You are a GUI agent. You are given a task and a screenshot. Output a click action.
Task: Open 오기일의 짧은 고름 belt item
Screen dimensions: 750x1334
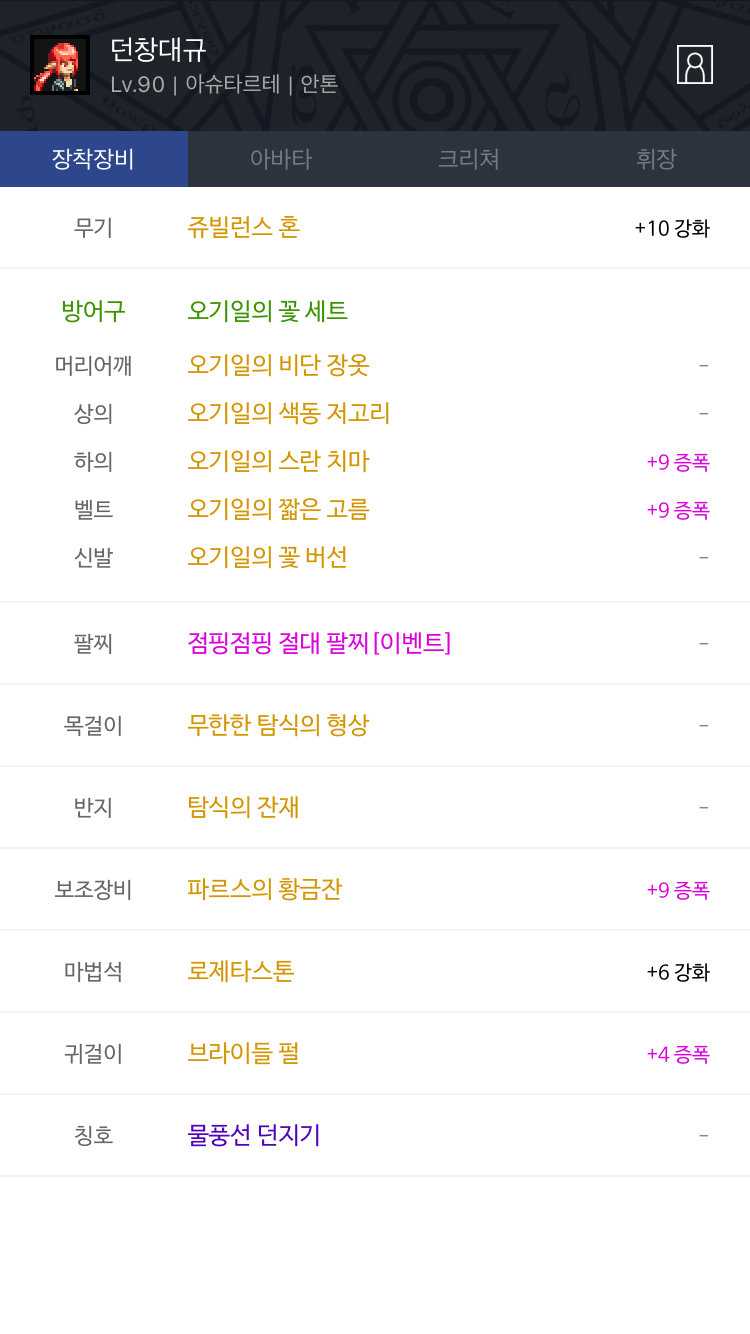(278, 509)
